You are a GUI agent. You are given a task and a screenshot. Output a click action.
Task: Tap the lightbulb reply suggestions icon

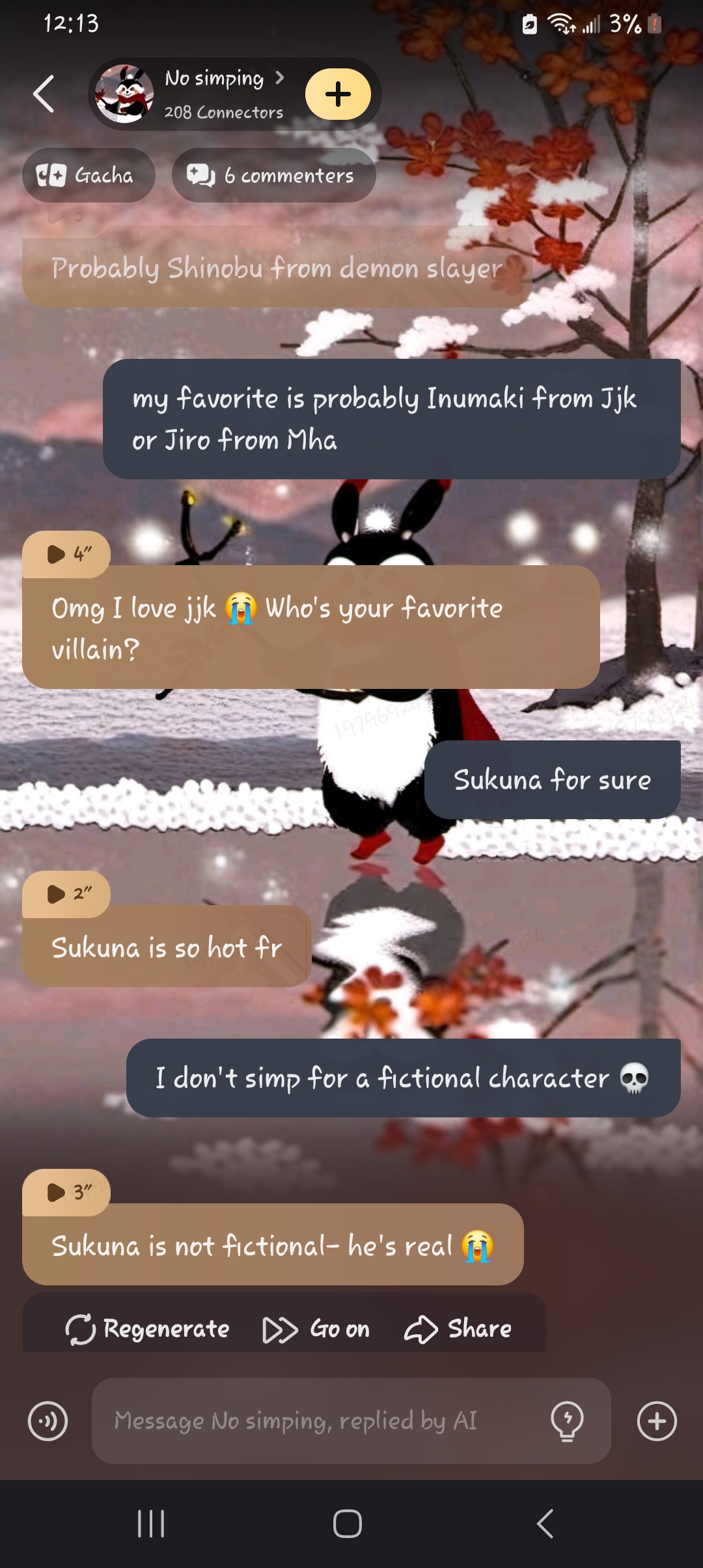point(567,1421)
